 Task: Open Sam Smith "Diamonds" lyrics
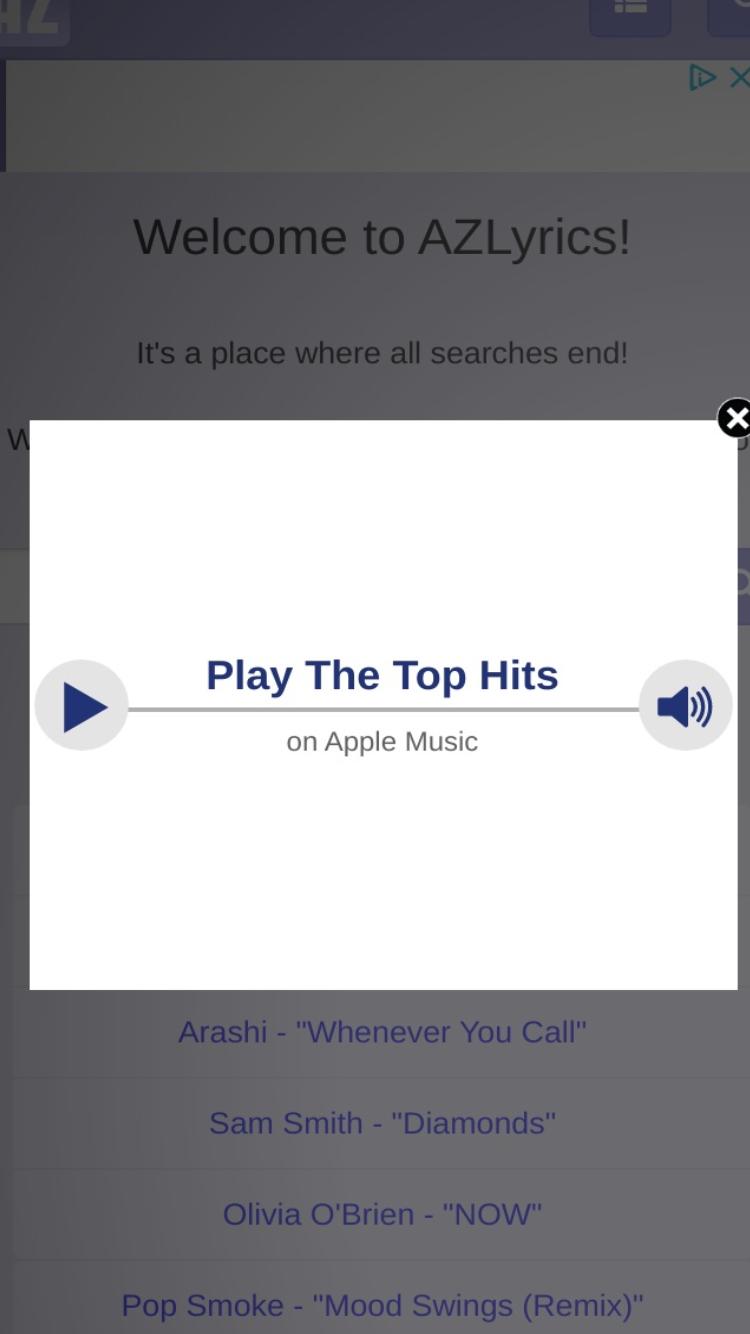[x=382, y=1123]
